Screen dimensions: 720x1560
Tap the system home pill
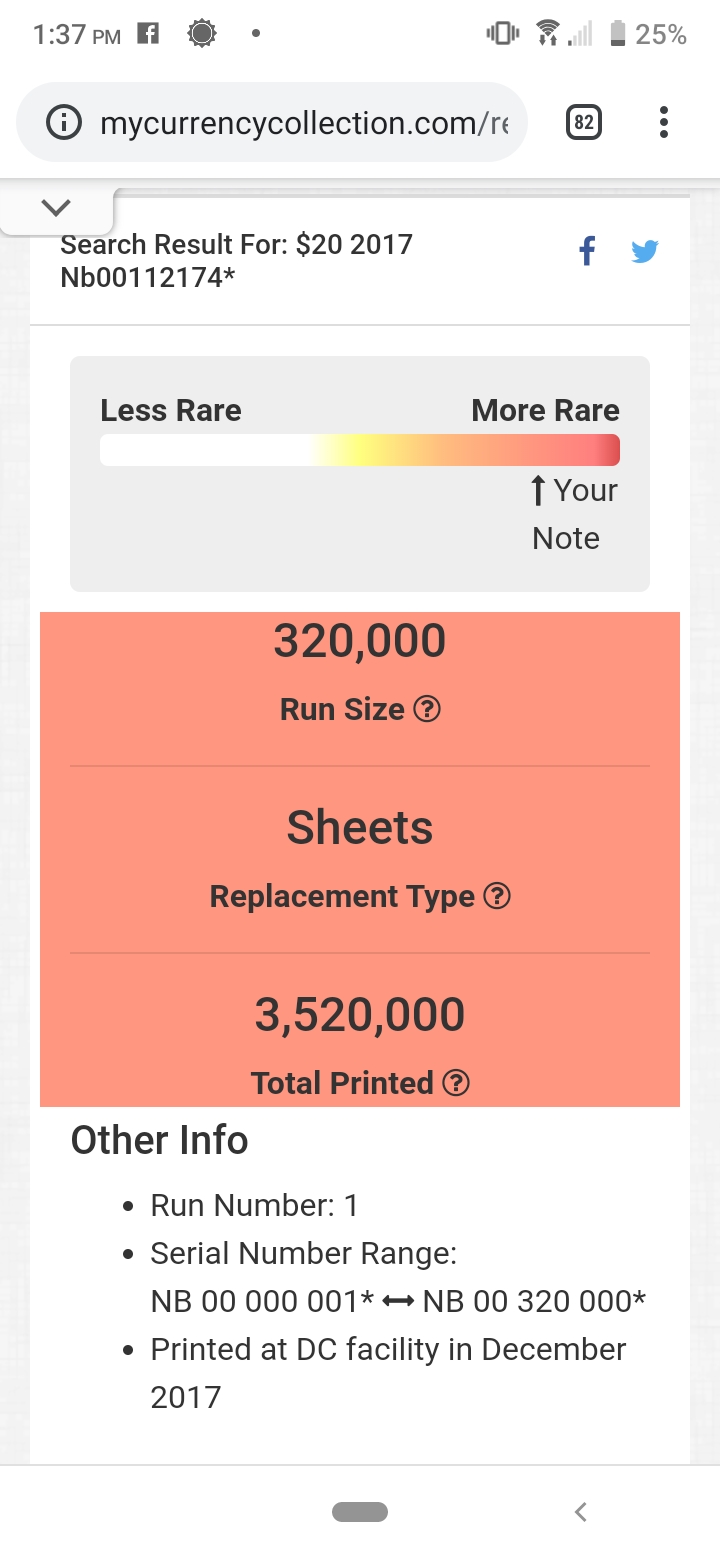tap(360, 1512)
